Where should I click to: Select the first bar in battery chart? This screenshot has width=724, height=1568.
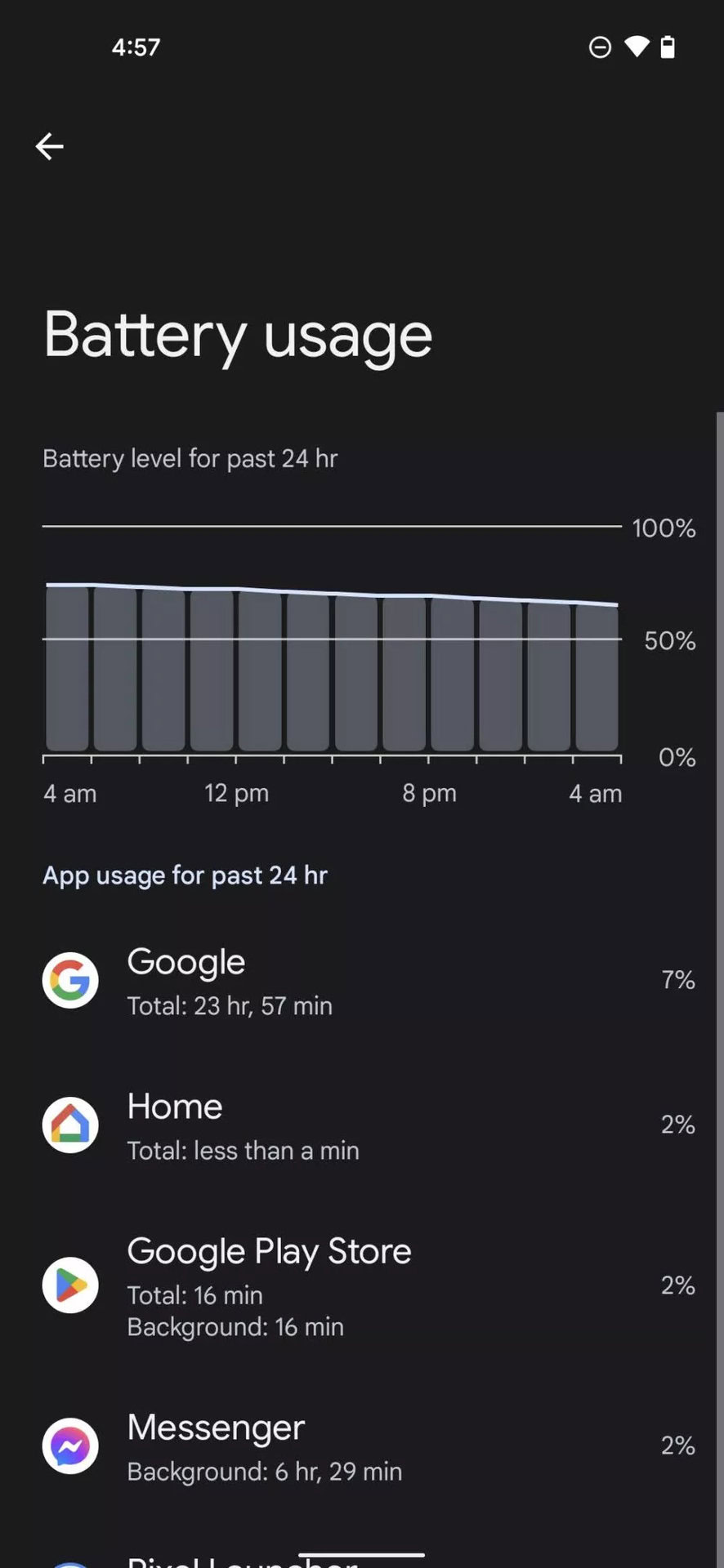pyautogui.click(x=67, y=668)
